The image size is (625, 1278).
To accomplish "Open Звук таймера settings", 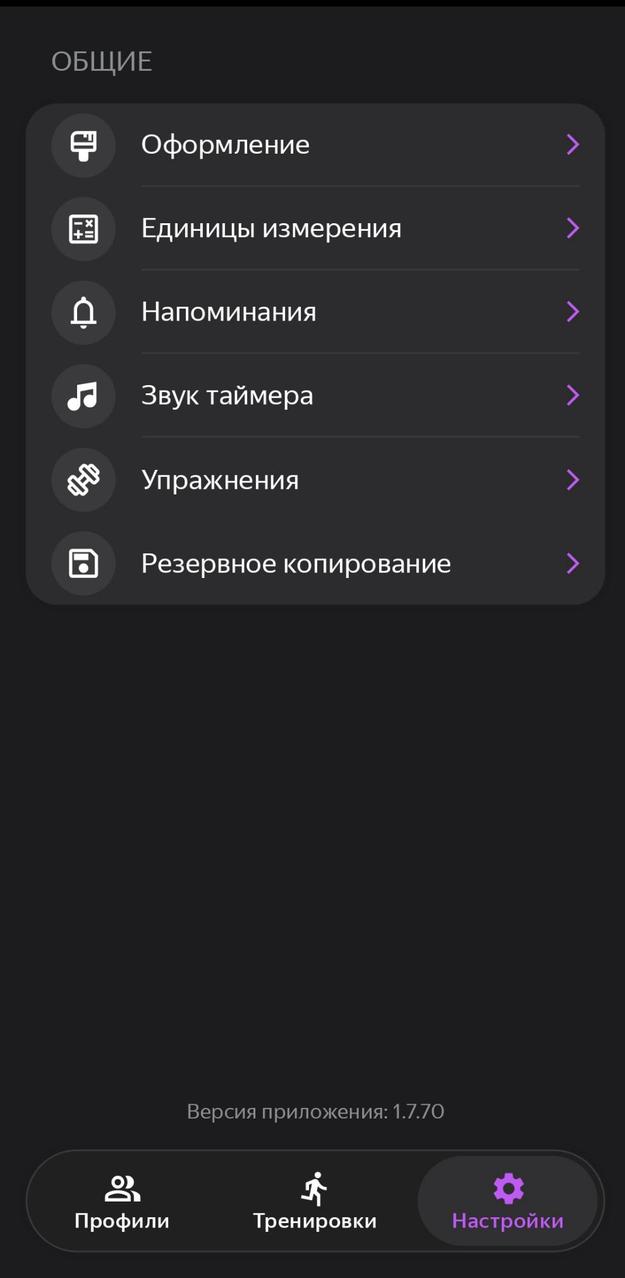I will click(x=314, y=396).
